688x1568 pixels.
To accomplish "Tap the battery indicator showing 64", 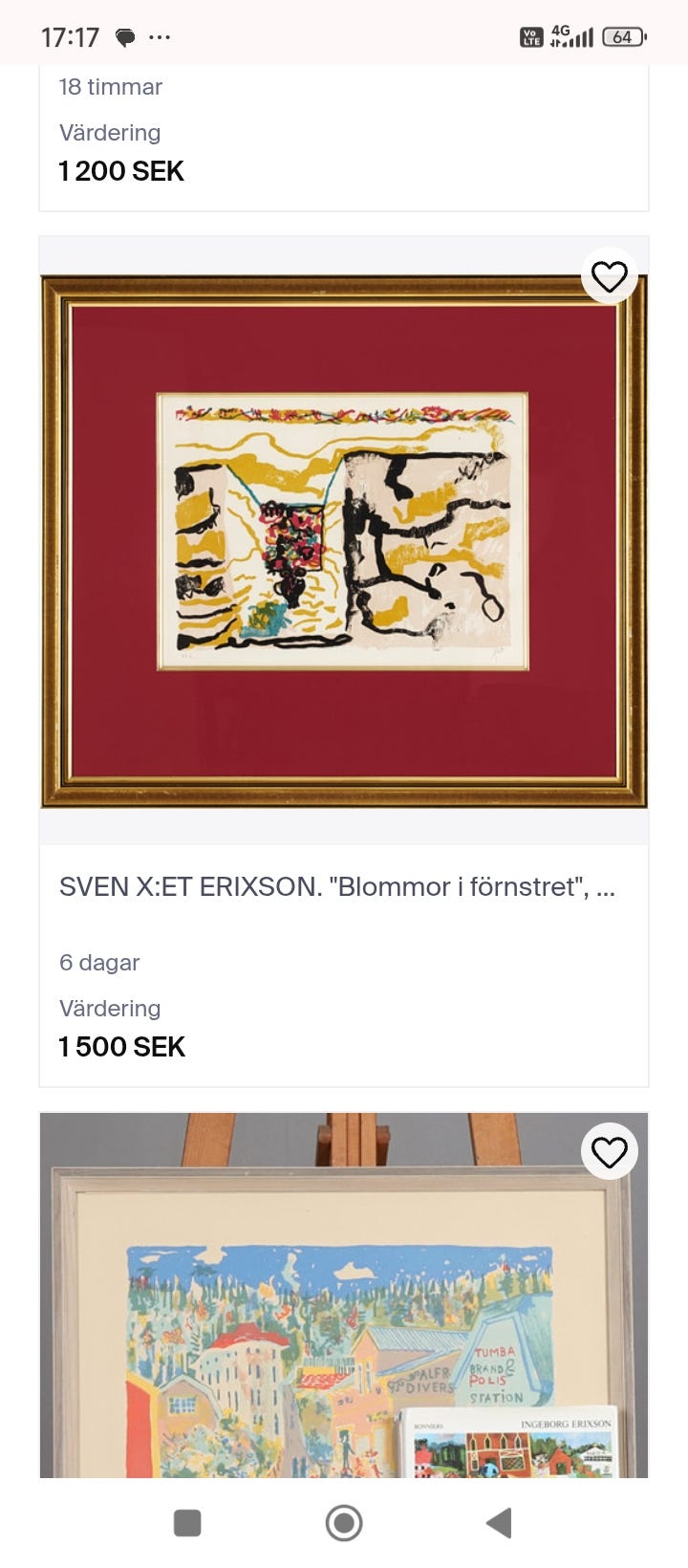I will point(623,36).
